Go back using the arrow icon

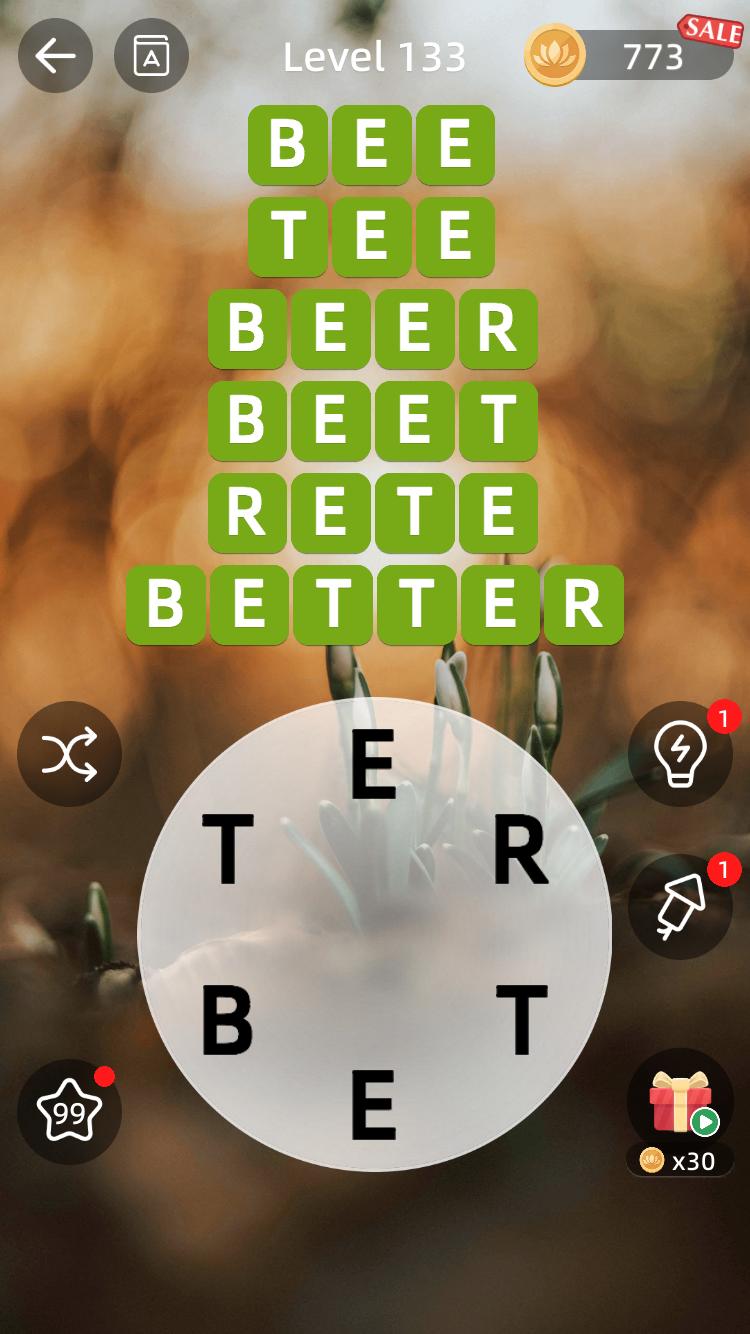tap(55, 56)
